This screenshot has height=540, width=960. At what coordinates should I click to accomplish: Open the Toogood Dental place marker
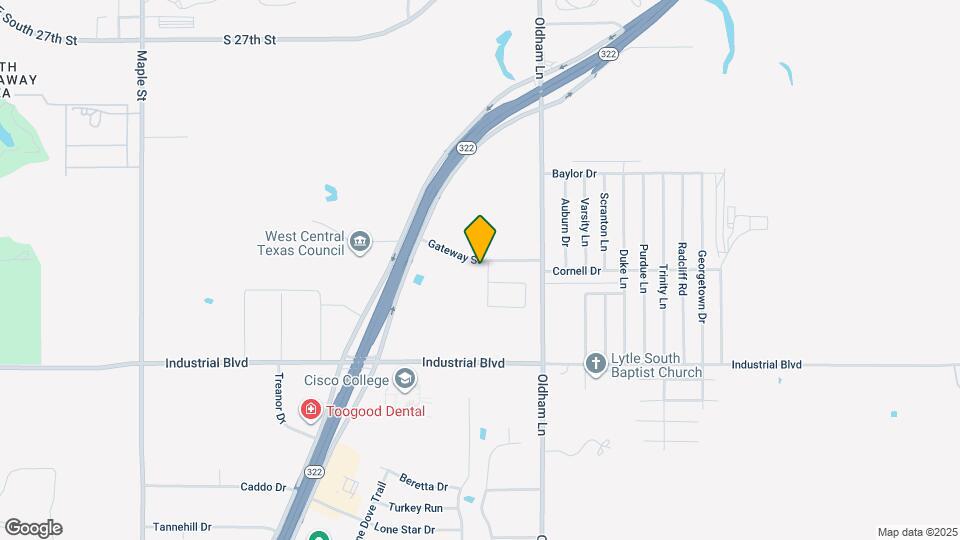click(x=311, y=410)
